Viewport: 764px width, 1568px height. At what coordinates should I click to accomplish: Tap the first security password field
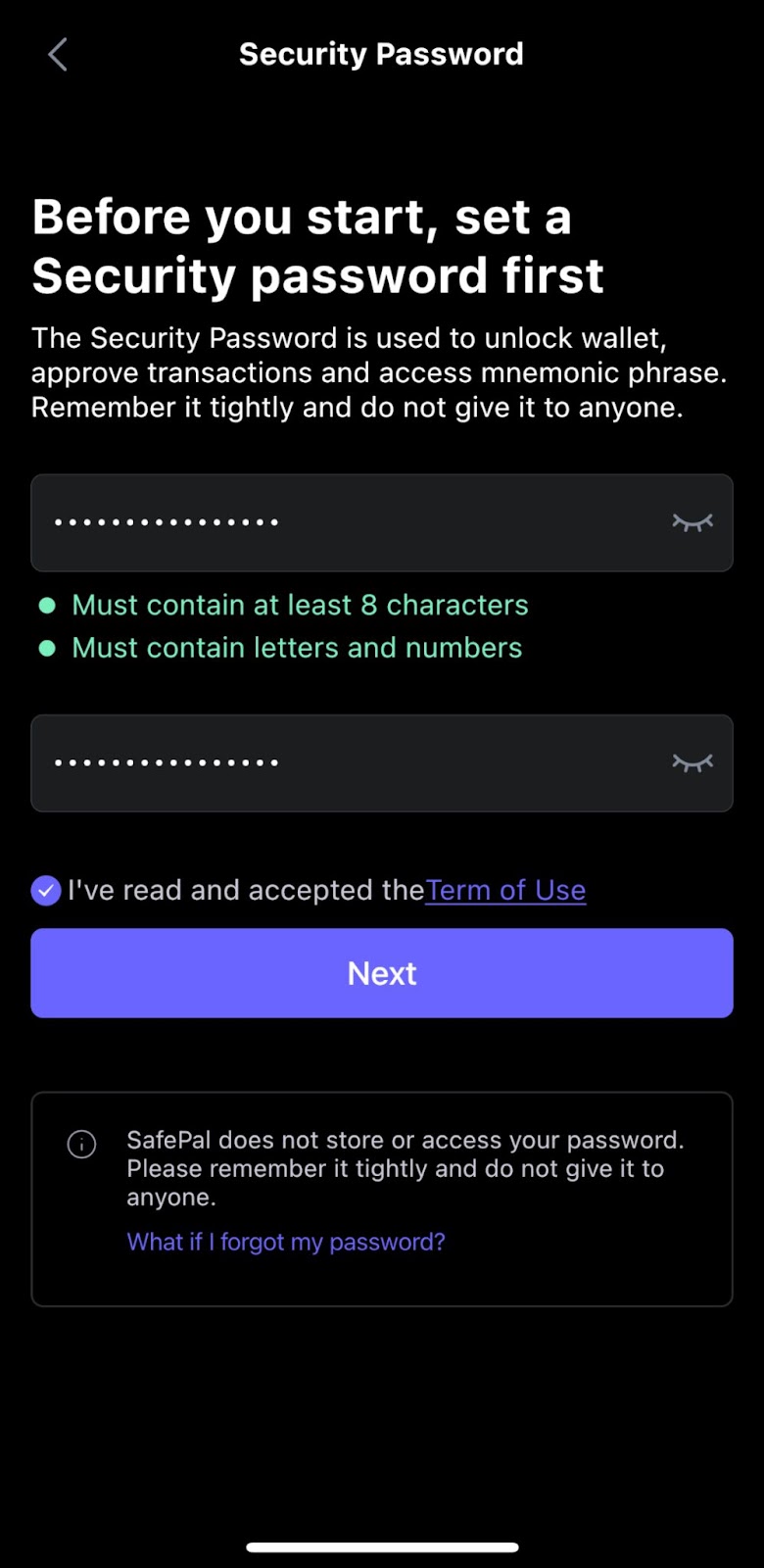point(382,523)
